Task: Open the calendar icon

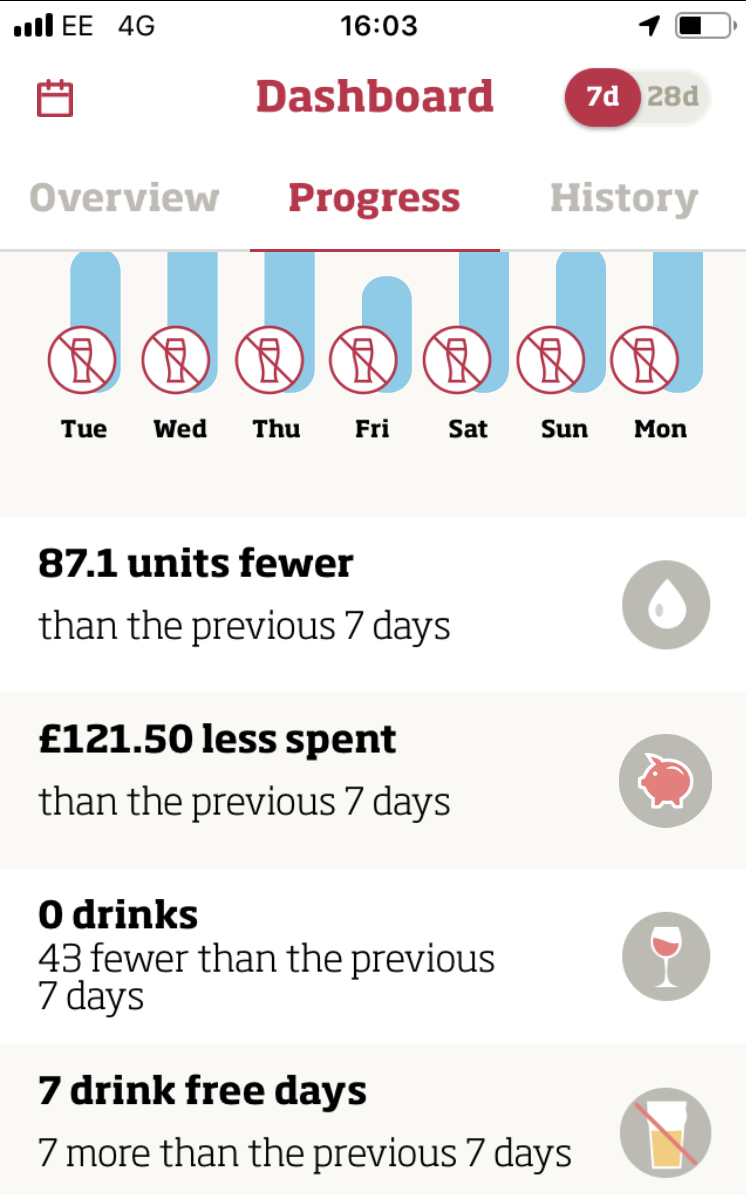Action: (55, 98)
